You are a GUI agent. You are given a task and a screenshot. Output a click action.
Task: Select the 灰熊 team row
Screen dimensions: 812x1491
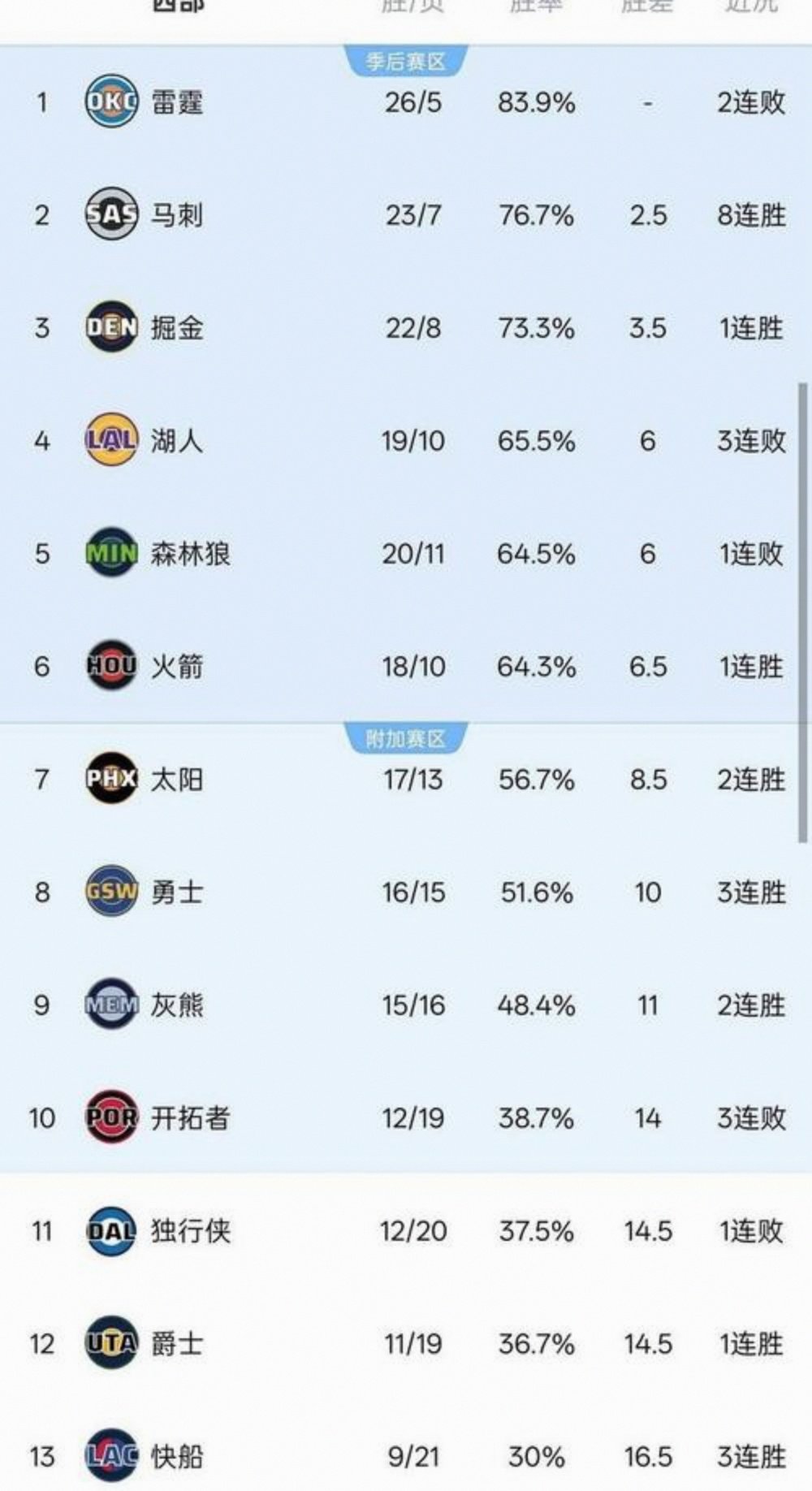(177, 1005)
